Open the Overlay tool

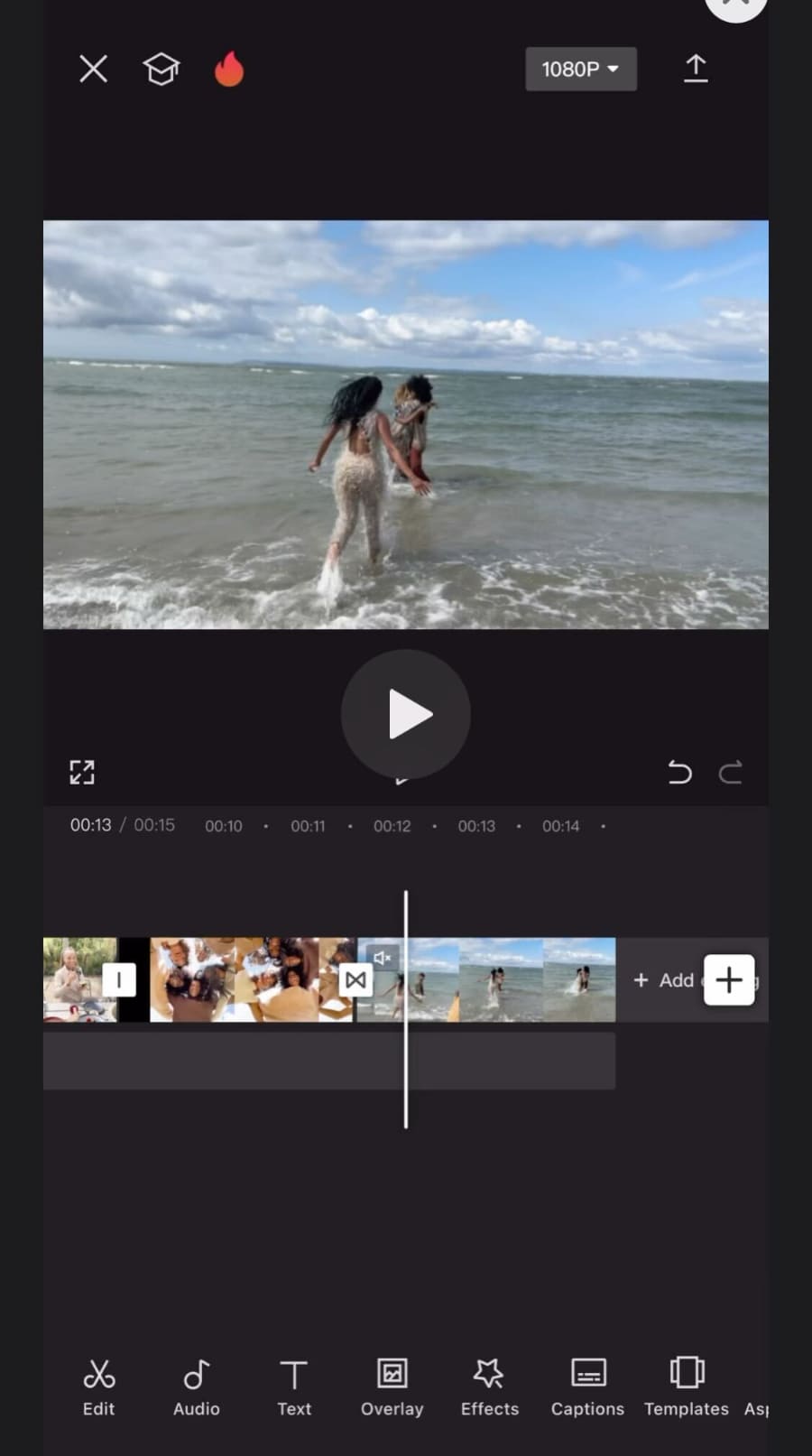click(392, 1387)
